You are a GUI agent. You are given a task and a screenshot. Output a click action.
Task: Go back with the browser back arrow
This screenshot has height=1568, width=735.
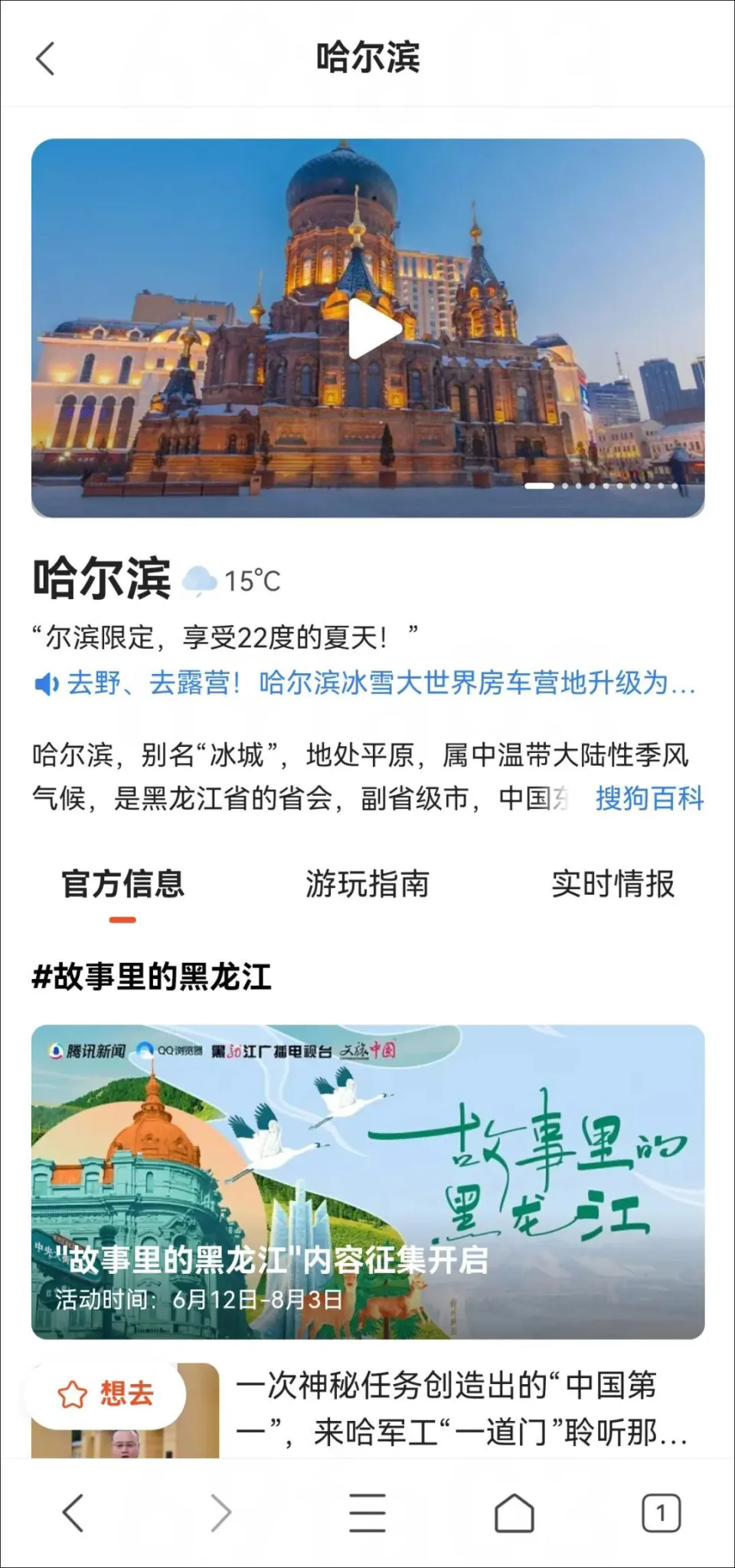(73, 1513)
